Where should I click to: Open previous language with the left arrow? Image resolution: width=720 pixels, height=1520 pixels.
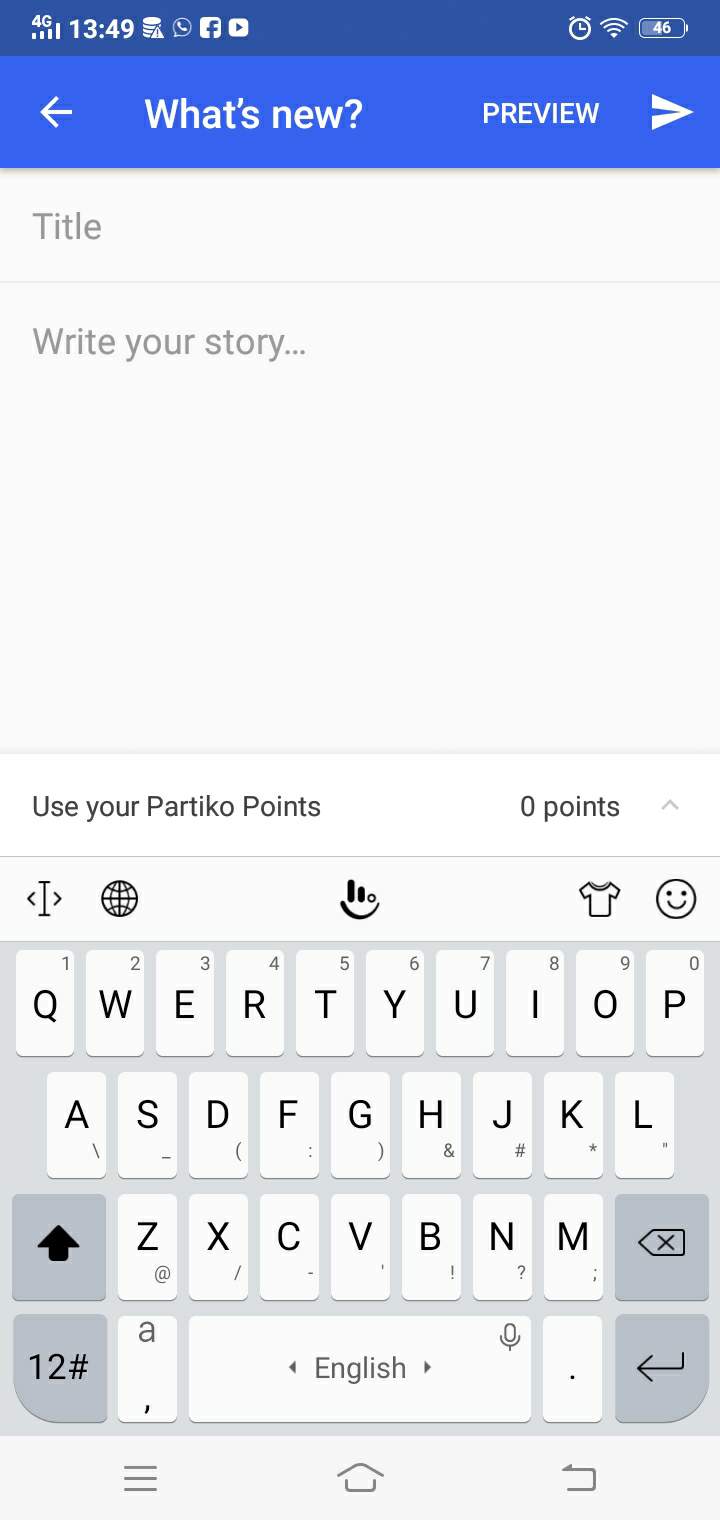[x=292, y=1367]
